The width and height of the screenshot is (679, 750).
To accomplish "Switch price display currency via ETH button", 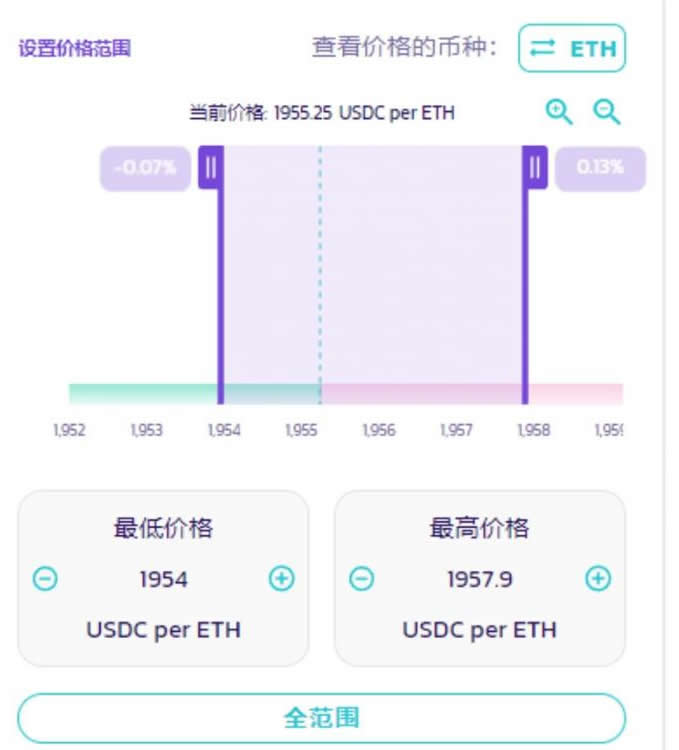I will tap(571, 48).
